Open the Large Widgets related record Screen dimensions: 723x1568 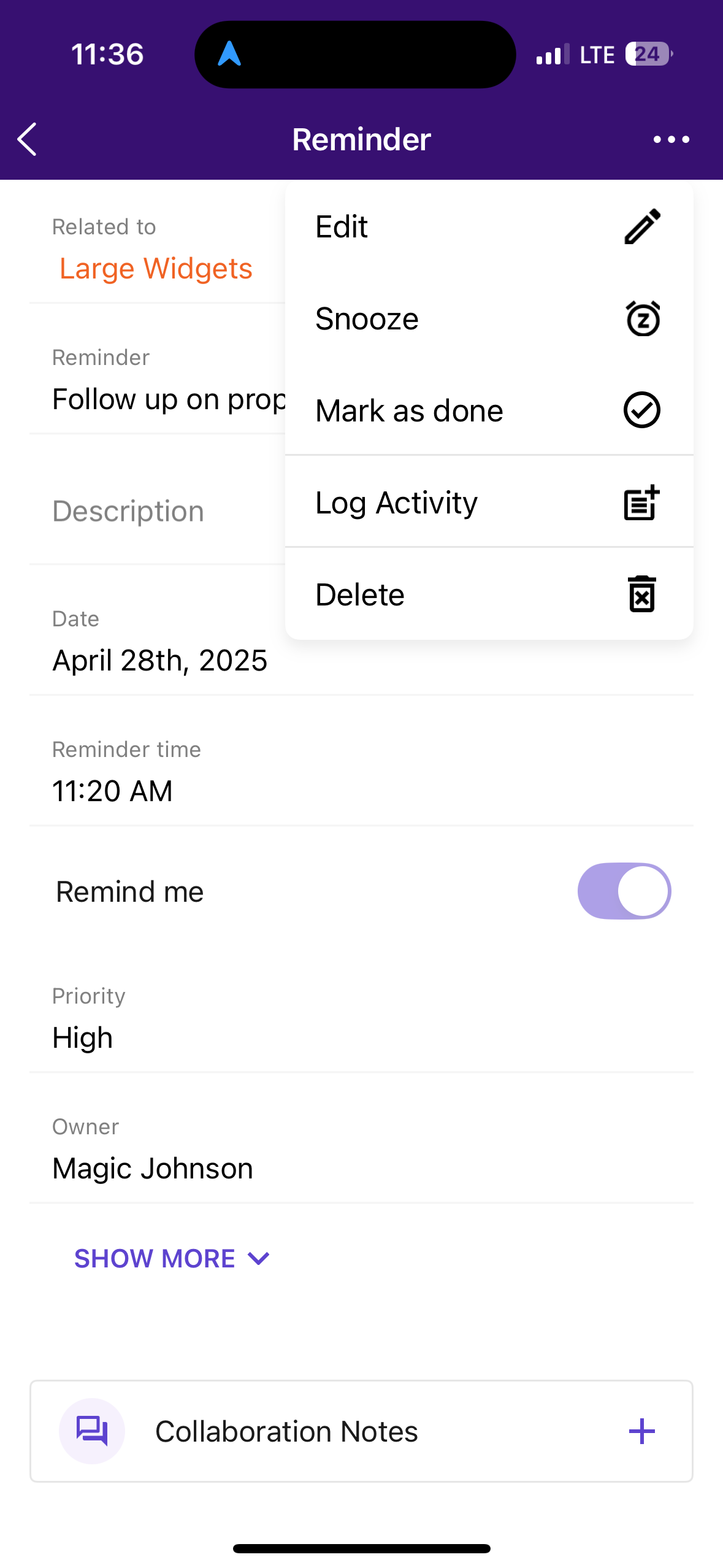(156, 269)
